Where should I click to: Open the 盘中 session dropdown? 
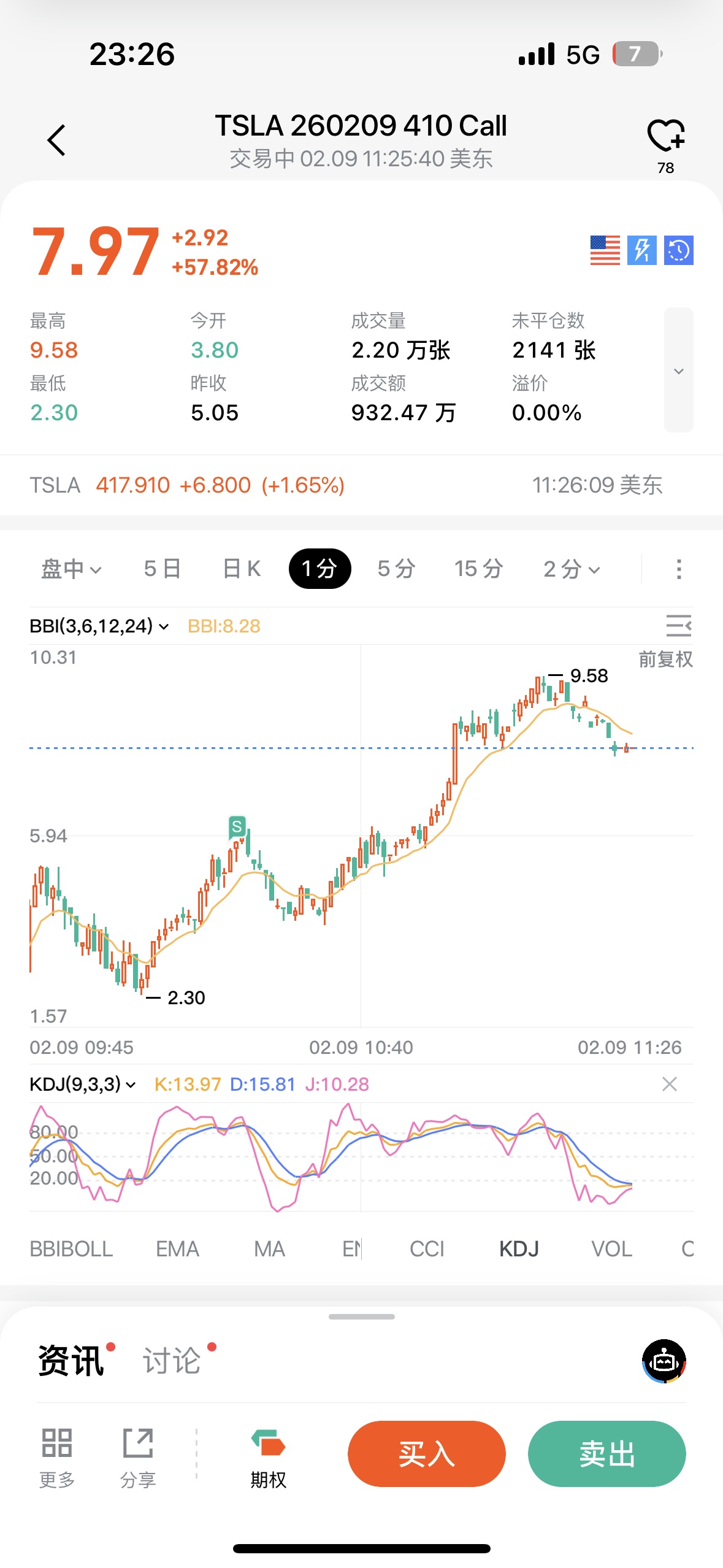pos(71,569)
